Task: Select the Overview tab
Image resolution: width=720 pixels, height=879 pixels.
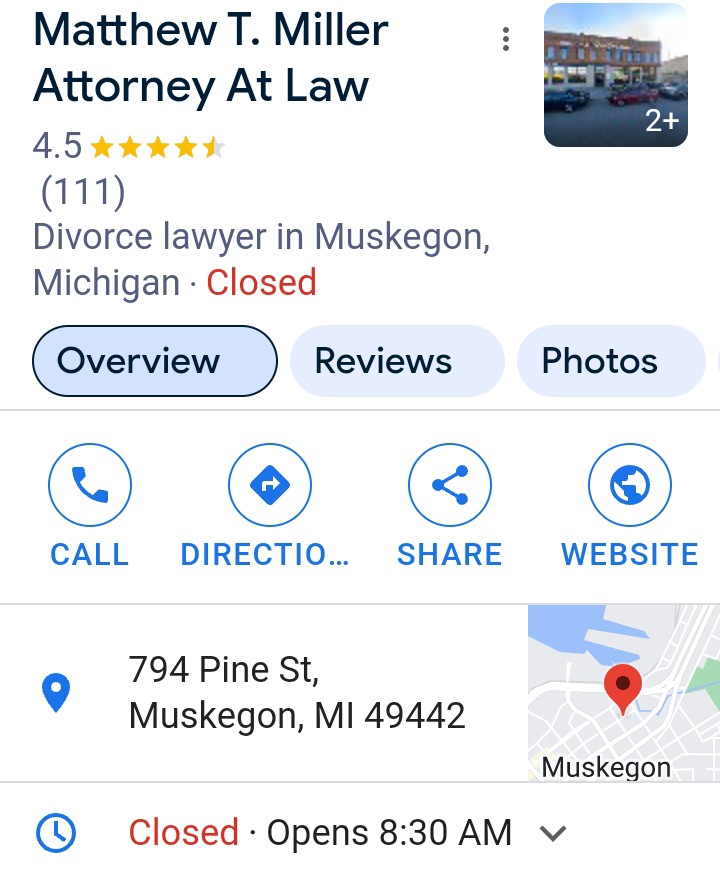Action: click(x=155, y=361)
